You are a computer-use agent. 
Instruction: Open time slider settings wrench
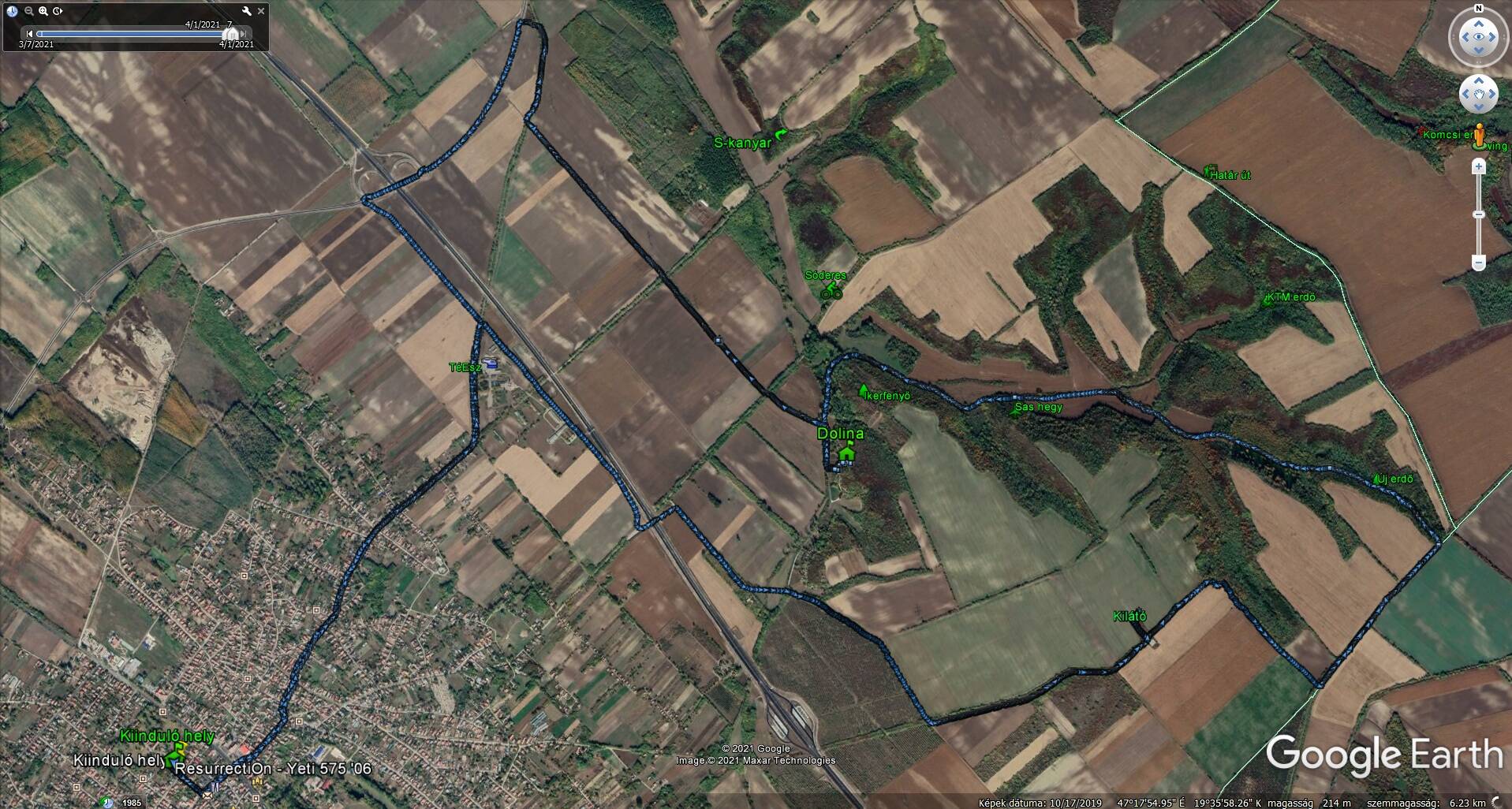(x=247, y=11)
